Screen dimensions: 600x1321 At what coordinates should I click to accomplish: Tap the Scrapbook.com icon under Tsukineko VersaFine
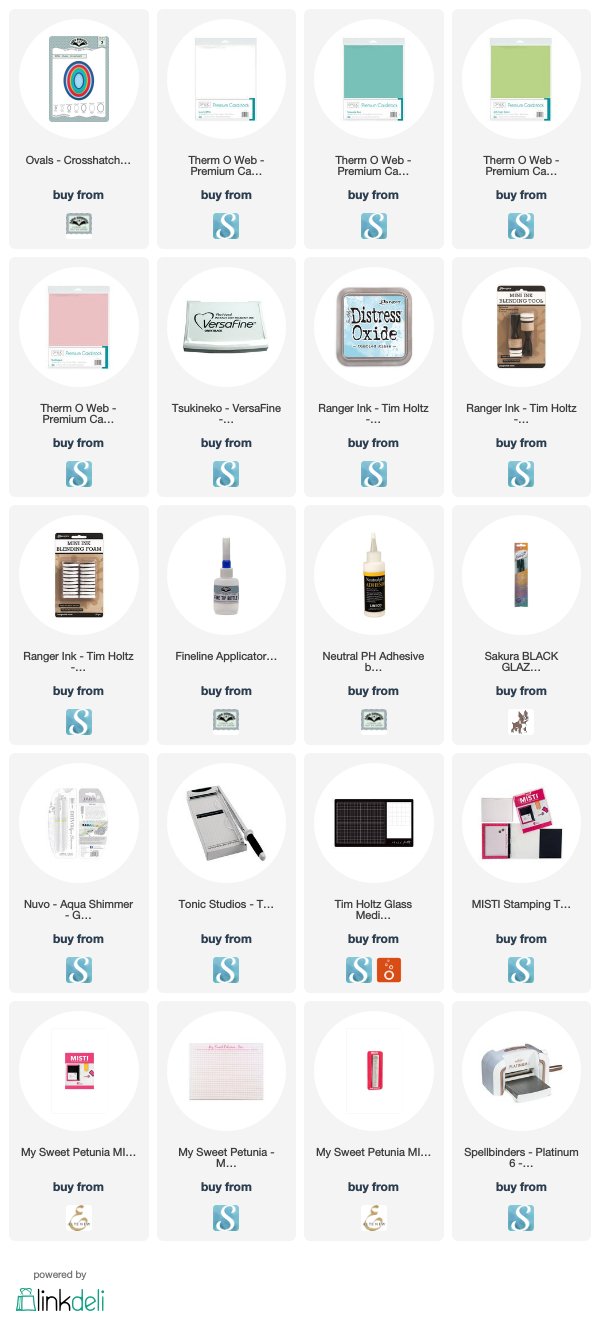(226, 473)
